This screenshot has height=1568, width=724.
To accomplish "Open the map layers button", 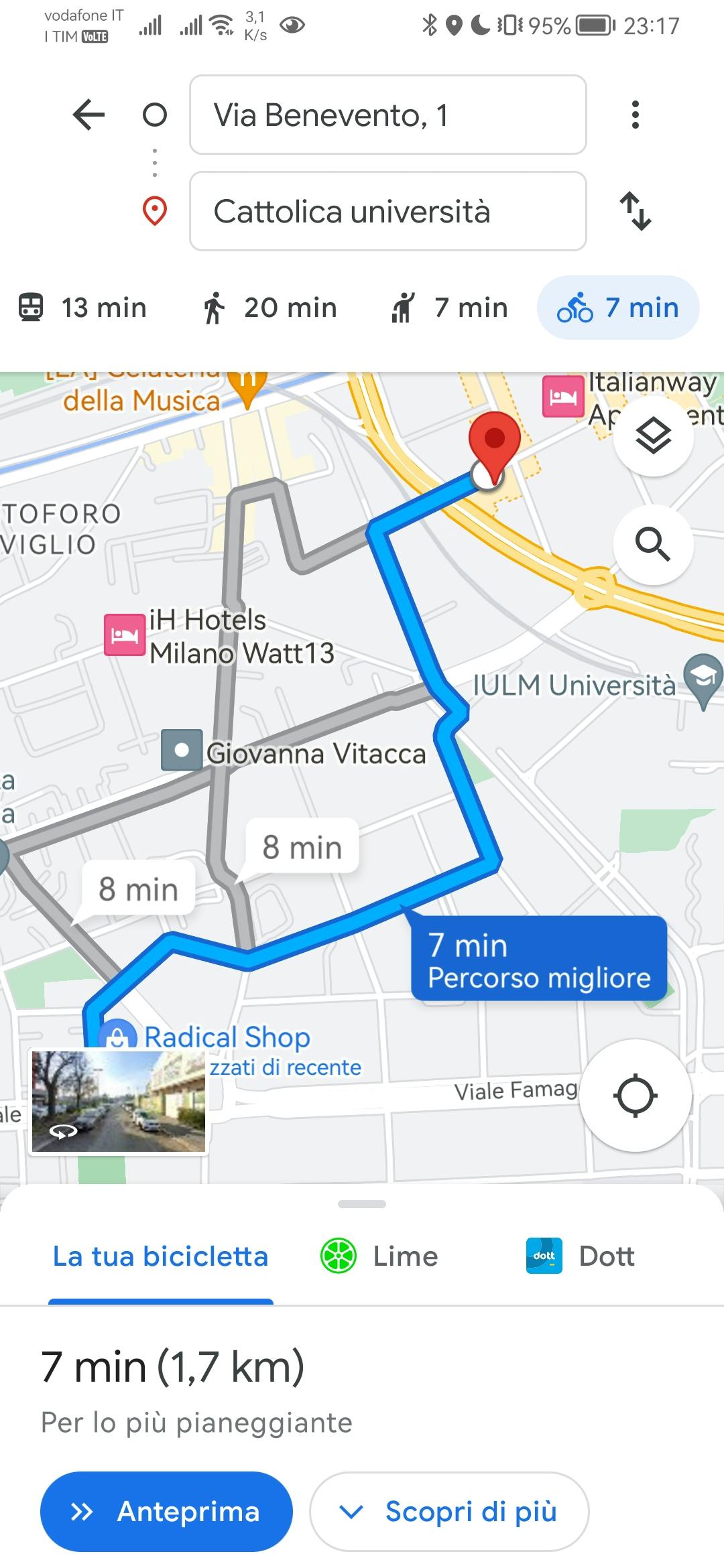I will coord(653,436).
